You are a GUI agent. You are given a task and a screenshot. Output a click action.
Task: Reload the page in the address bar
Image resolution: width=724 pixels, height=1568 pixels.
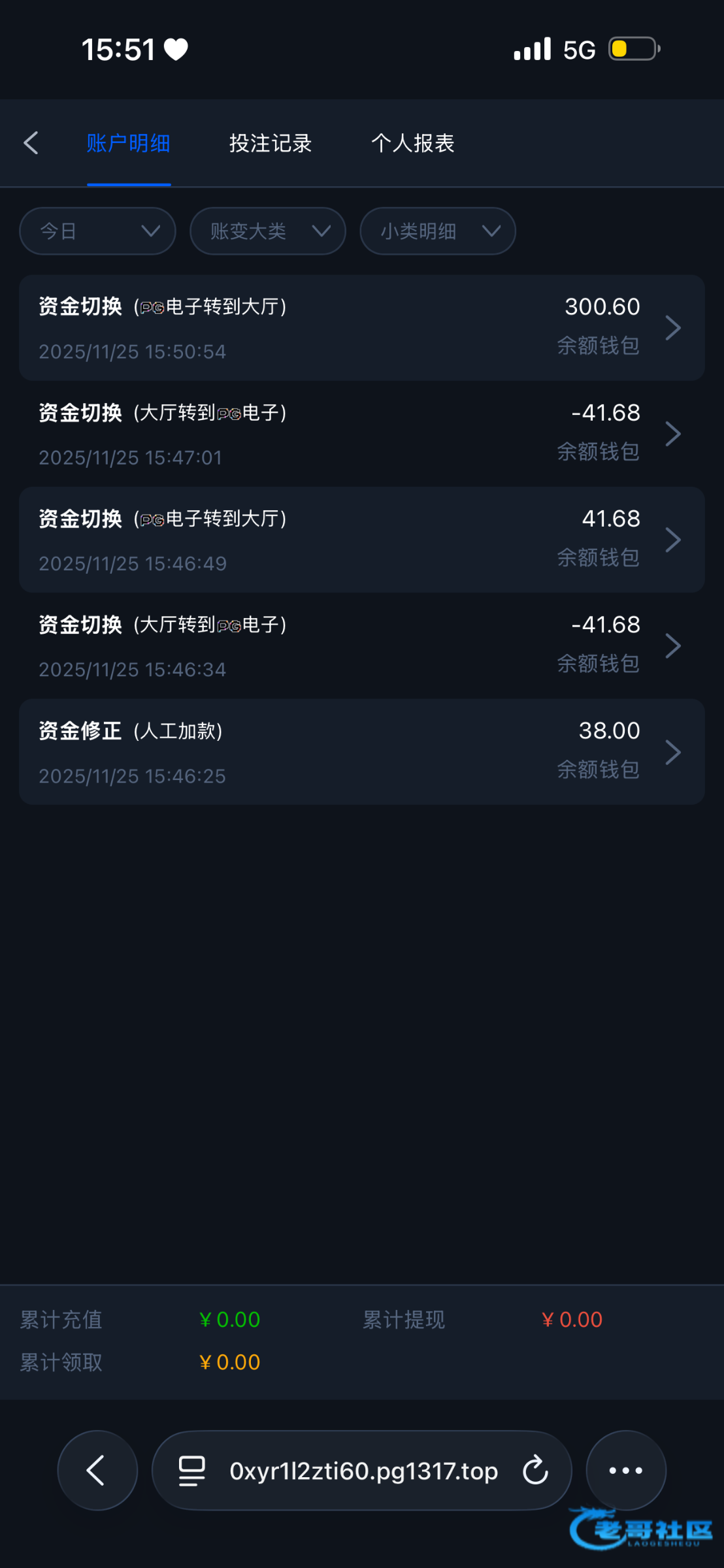(x=535, y=1471)
